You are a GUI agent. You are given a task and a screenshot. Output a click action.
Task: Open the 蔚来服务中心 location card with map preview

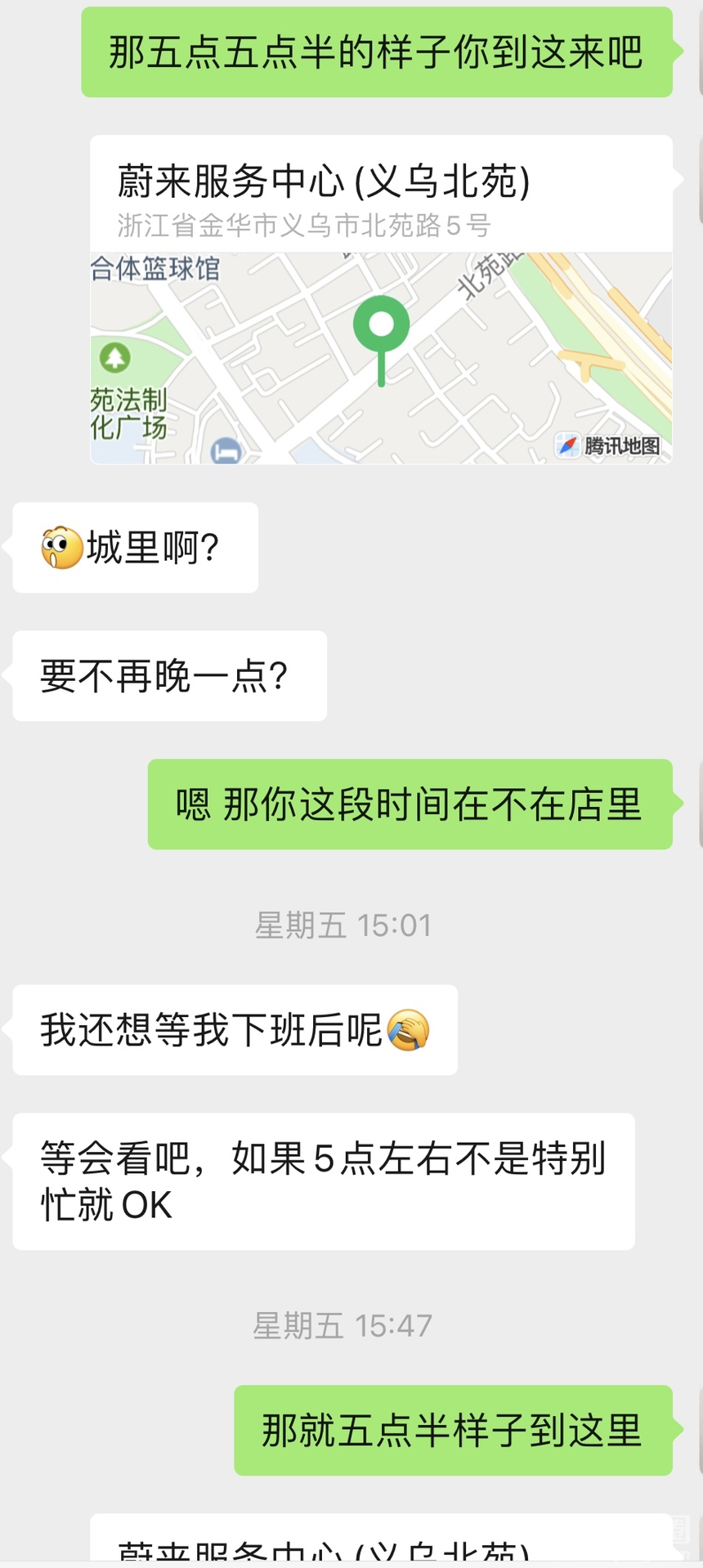[x=381, y=299]
